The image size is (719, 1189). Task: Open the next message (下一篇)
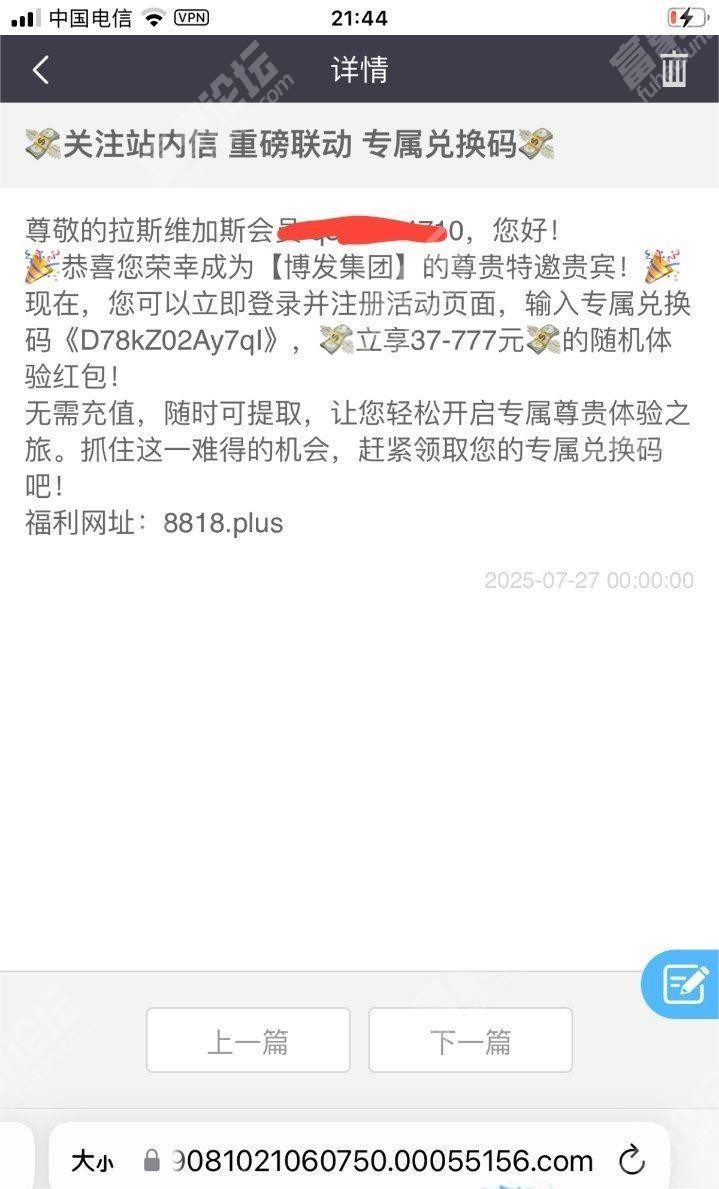coord(470,1041)
